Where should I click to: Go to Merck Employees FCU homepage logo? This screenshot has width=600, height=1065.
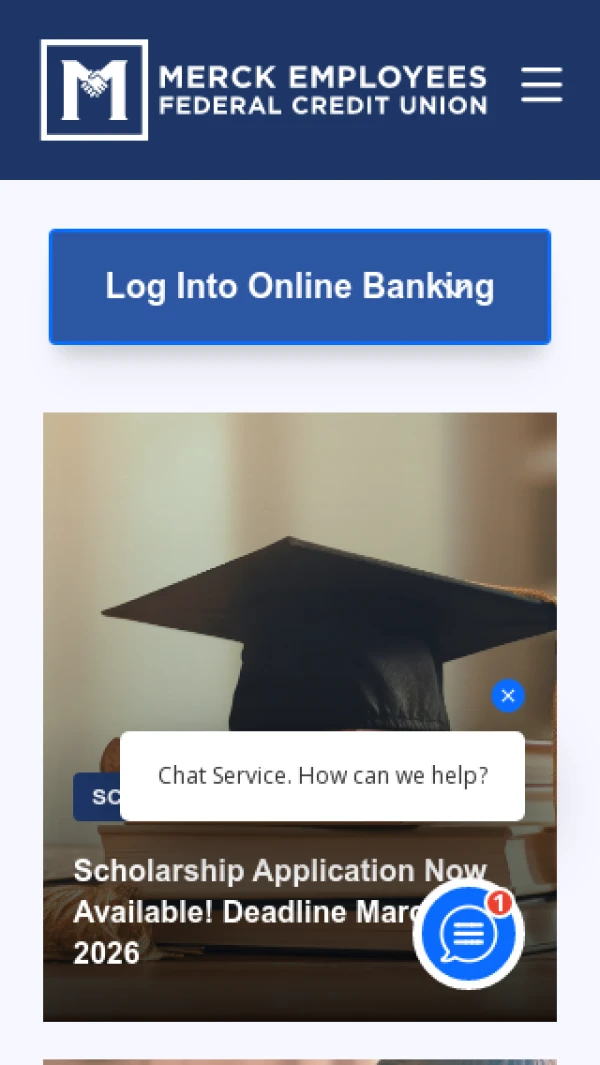pos(264,90)
